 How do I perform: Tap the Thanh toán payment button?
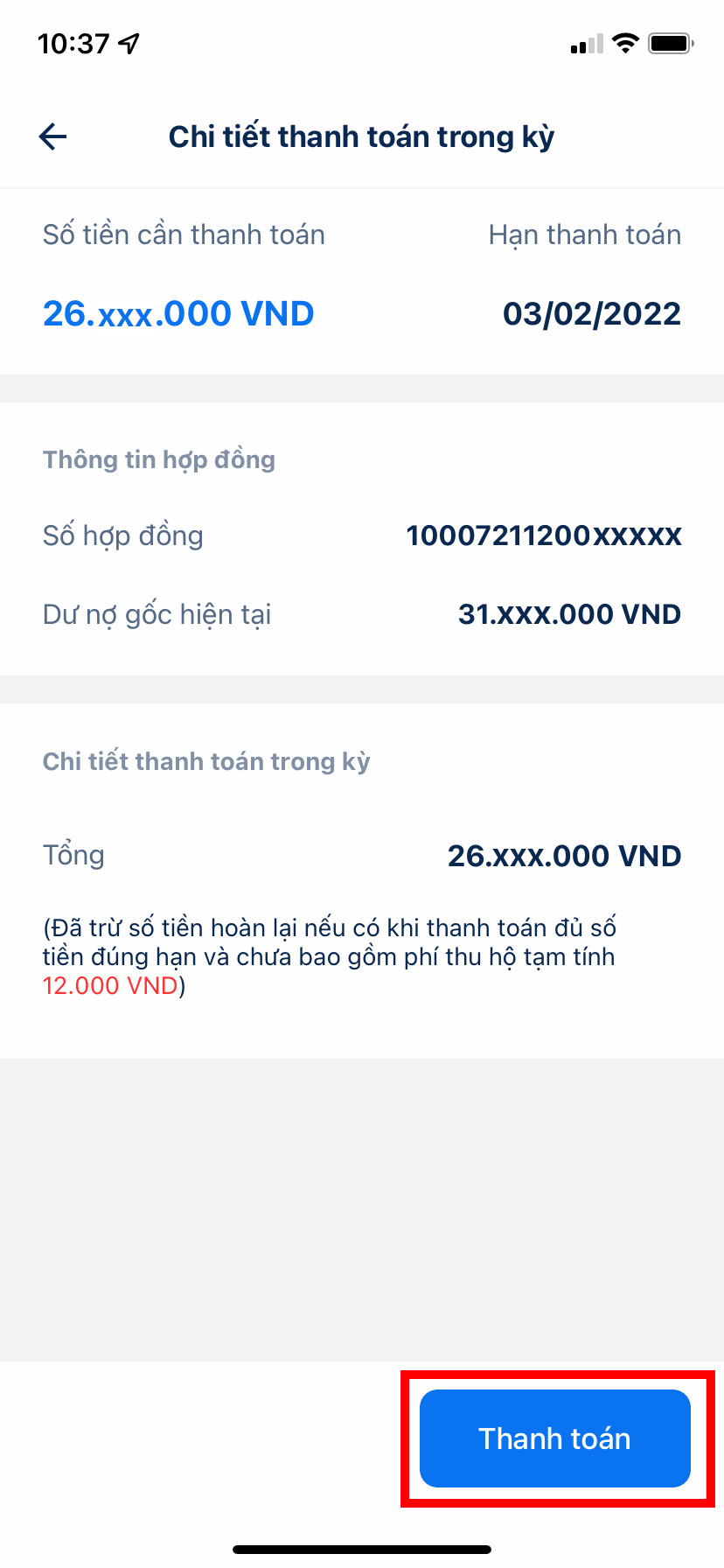tap(554, 1438)
